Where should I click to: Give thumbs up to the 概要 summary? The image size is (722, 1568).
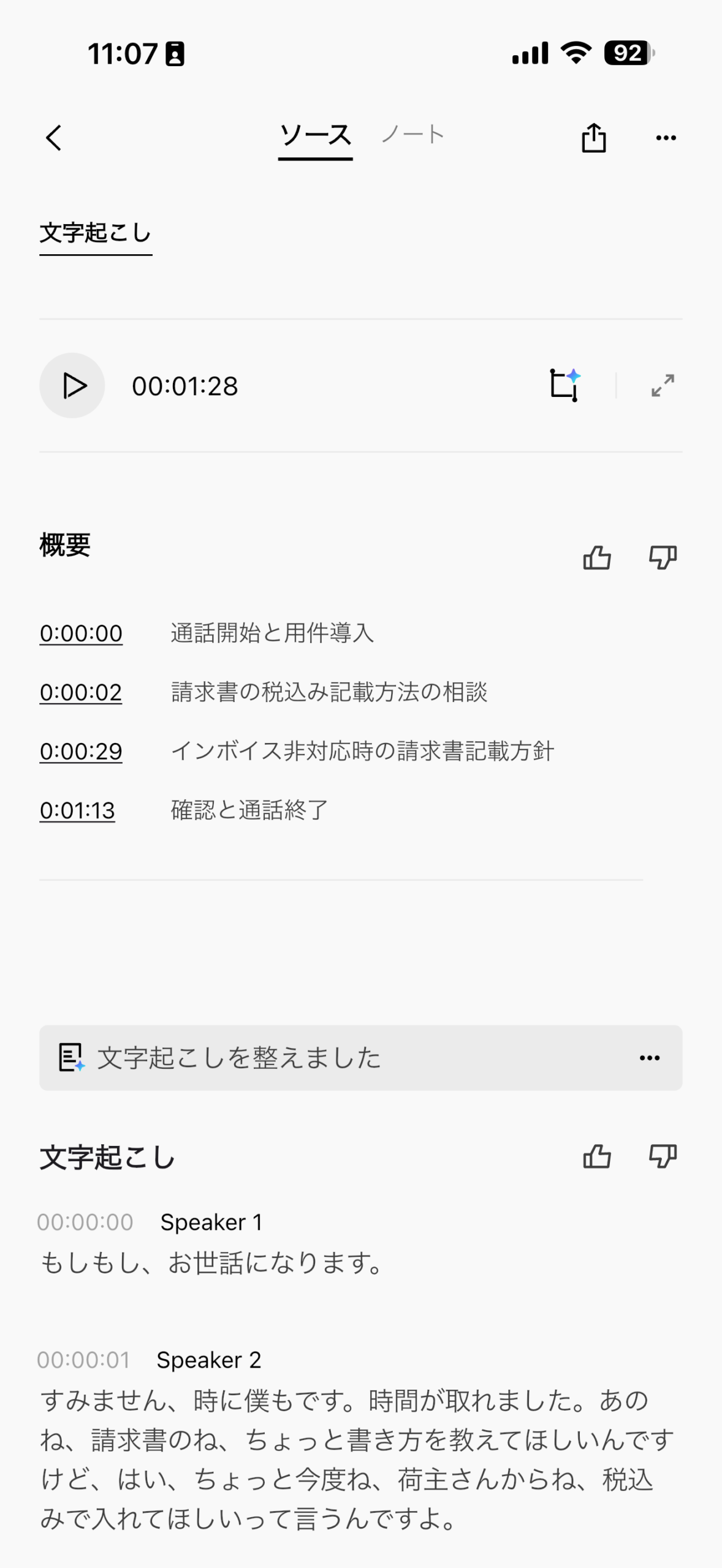click(x=597, y=557)
